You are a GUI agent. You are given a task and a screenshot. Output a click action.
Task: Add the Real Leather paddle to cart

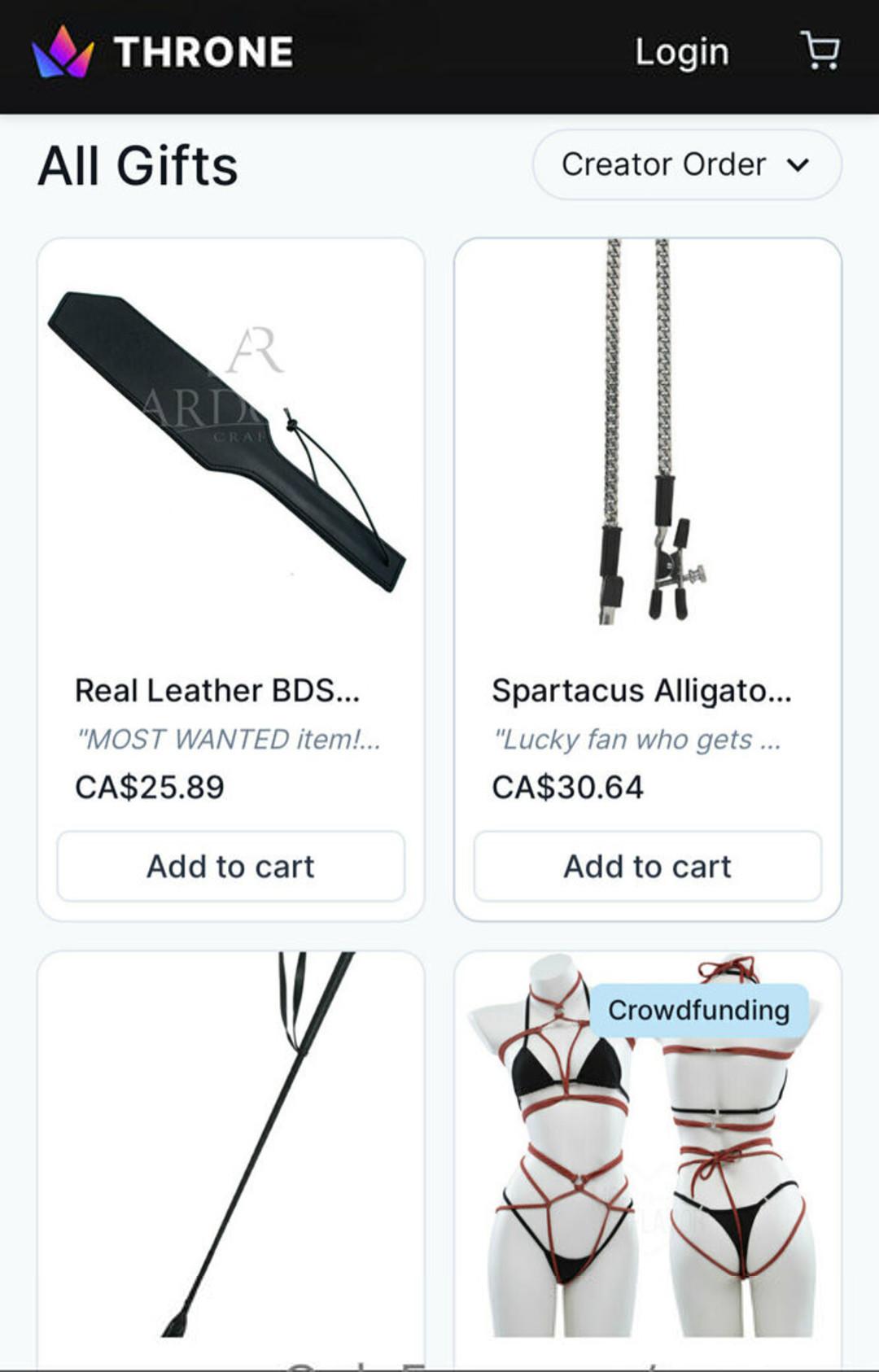(230, 867)
